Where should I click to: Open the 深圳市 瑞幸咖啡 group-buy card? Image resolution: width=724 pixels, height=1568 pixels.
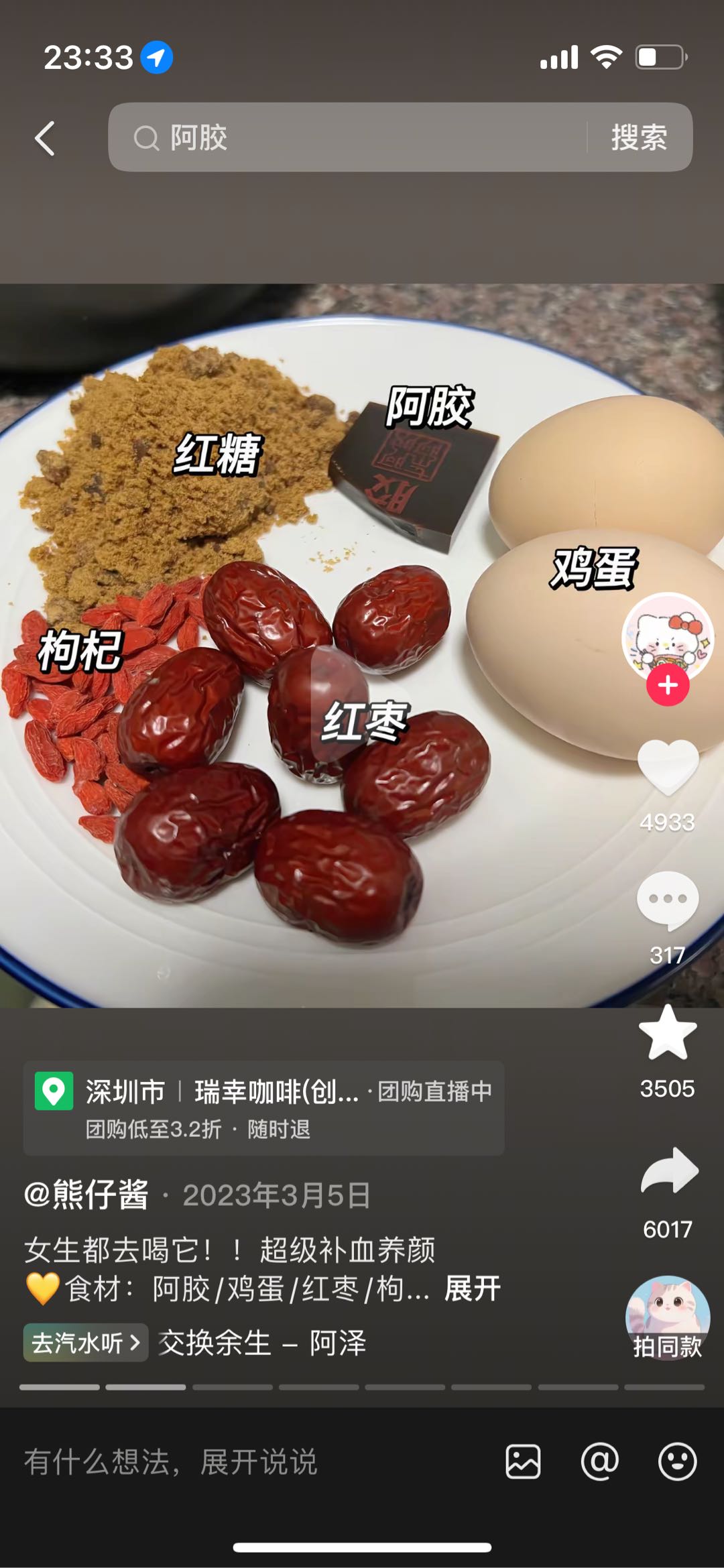point(263,1108)
